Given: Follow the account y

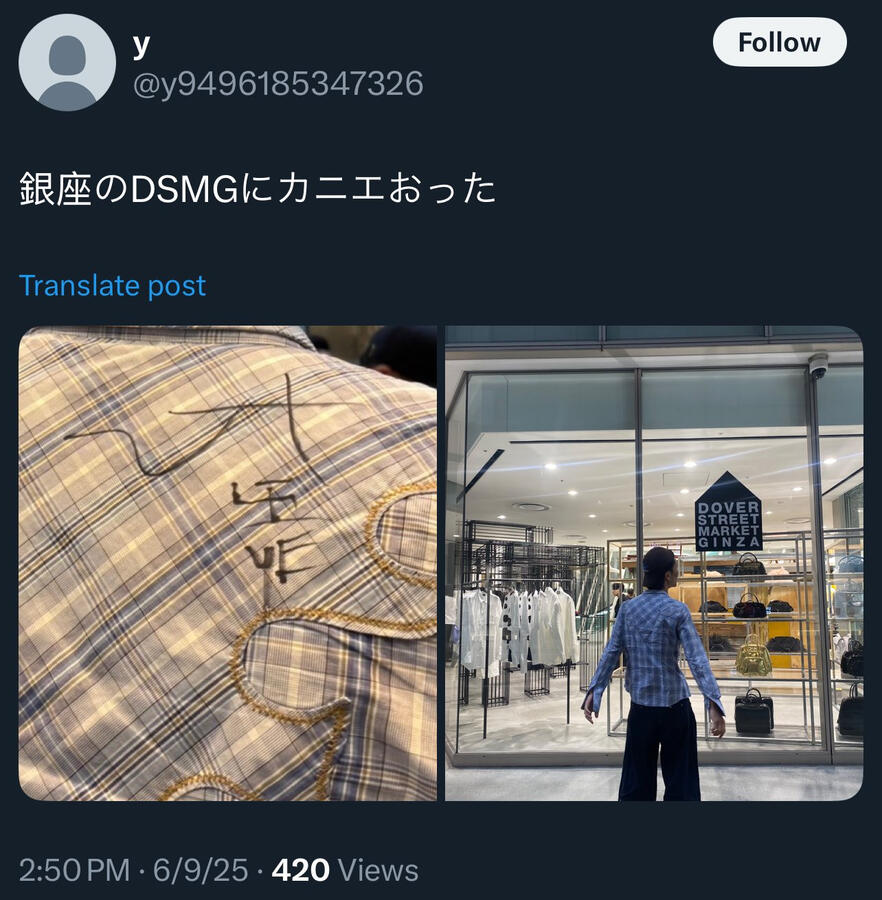Looking at the screenshot, I should tap(779, 43).
